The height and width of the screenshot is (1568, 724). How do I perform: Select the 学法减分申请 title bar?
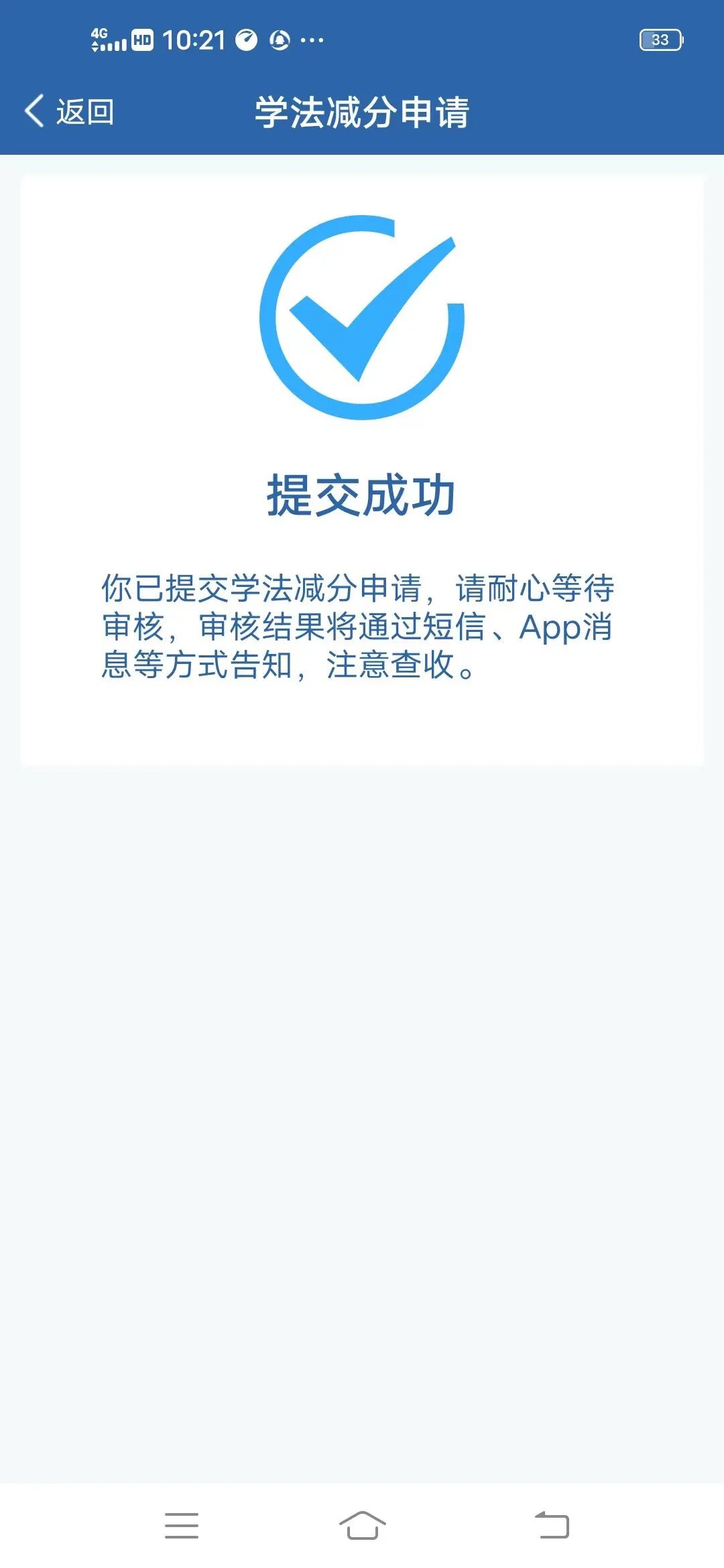click(362, 111)
